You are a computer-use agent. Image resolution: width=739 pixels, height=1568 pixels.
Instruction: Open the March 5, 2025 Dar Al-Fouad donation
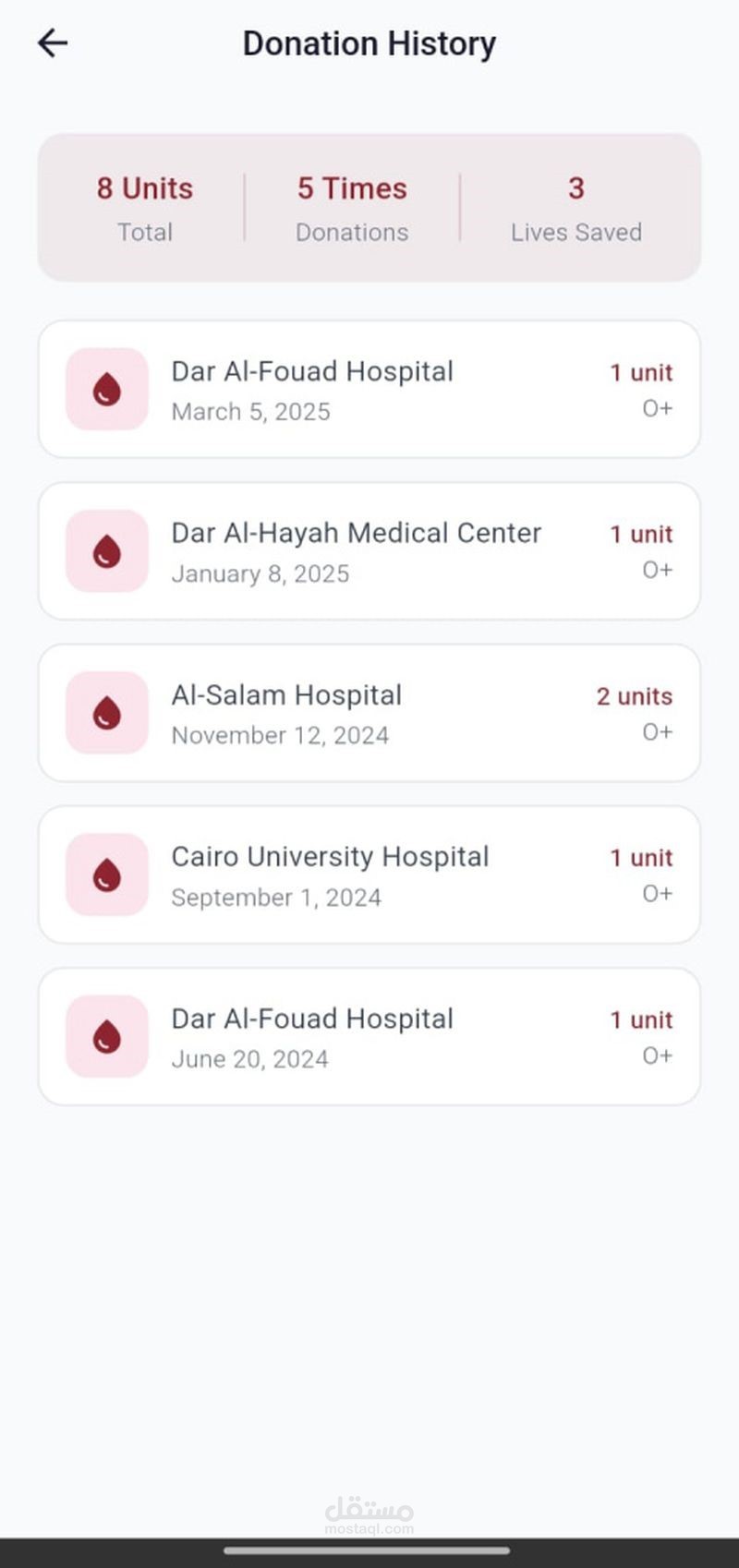coord(369,390)
